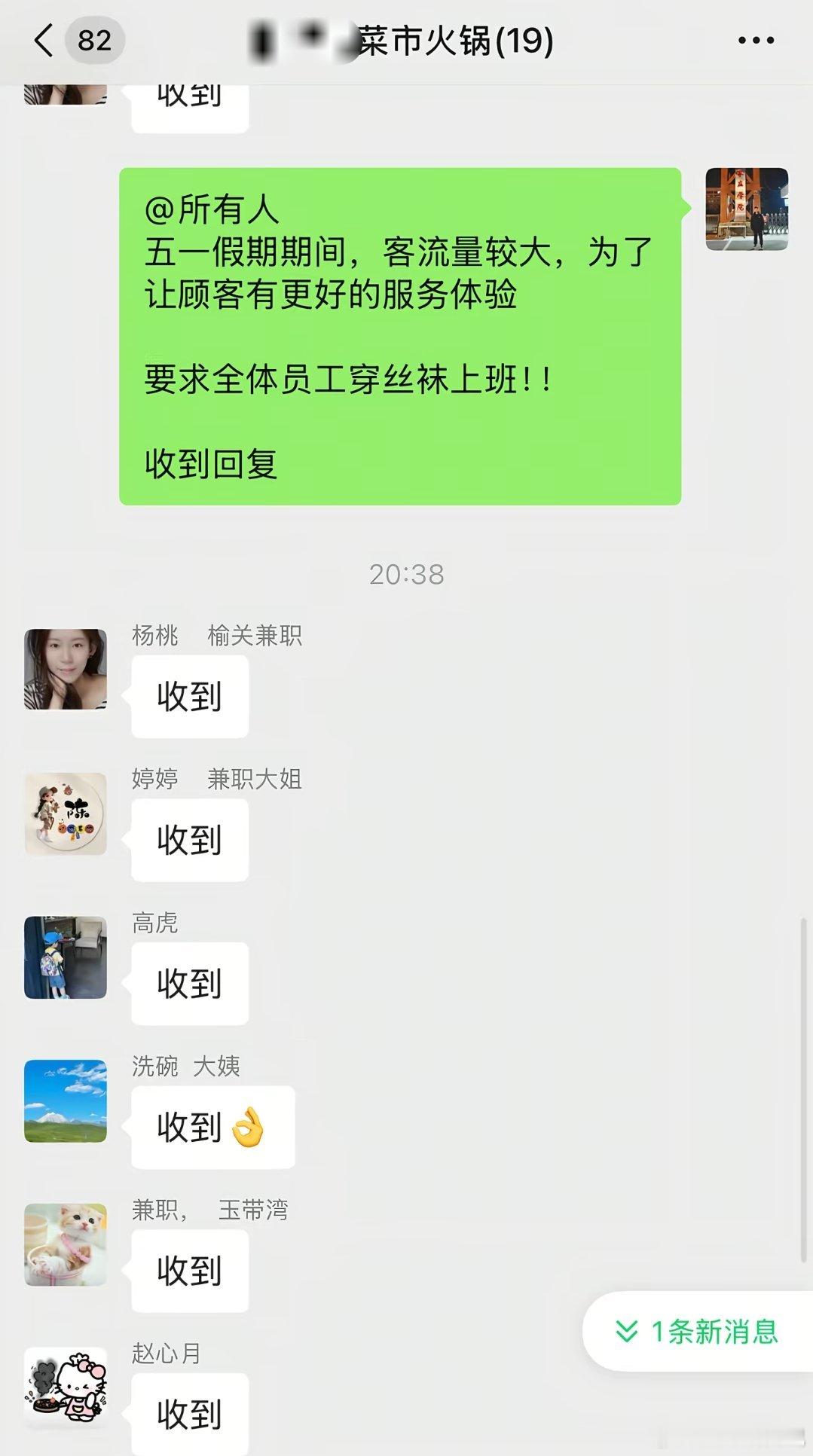Tap 杨桃's 收到 reply bubble

pos(189,696)
